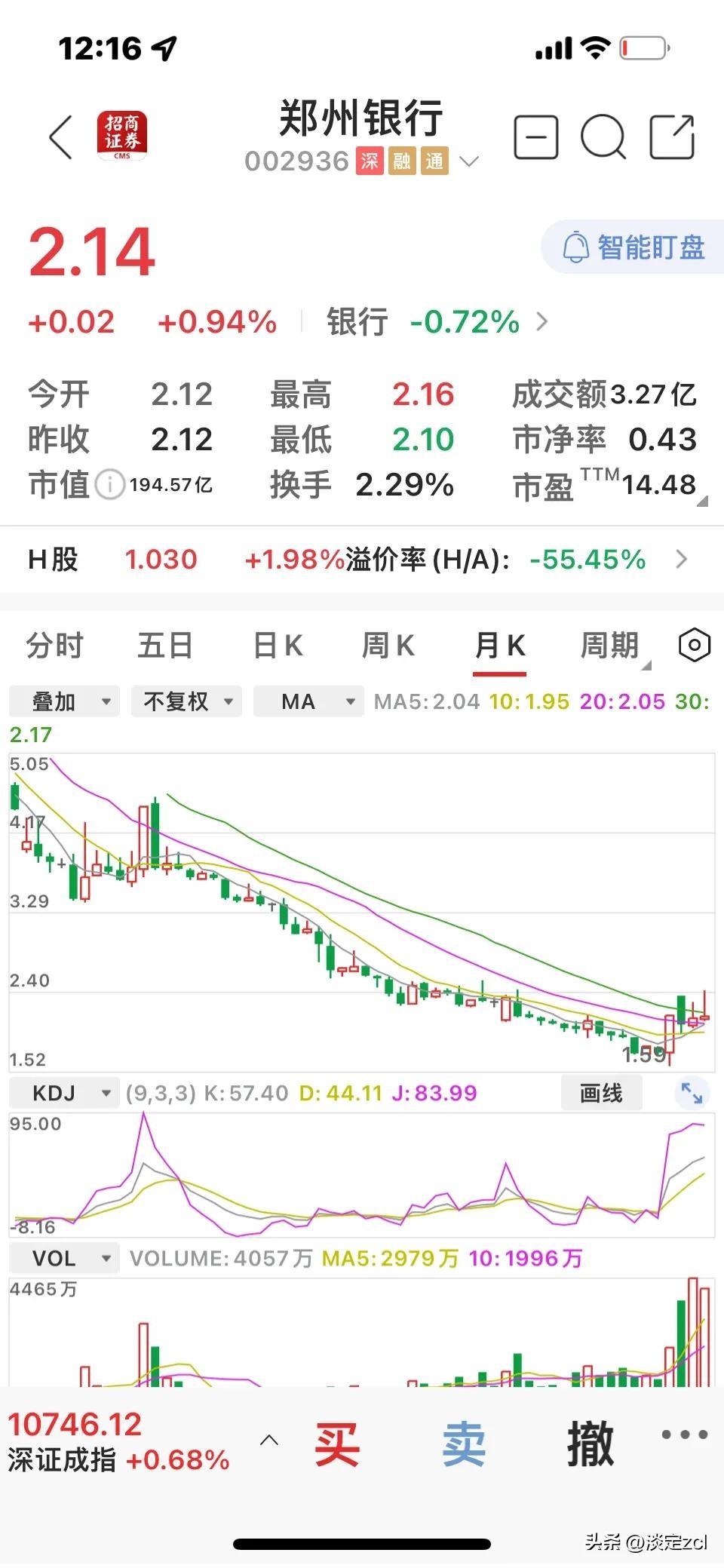Open the search magnifier icon
This screenshot has height=1568, width=724.
(x=603, y=137)
